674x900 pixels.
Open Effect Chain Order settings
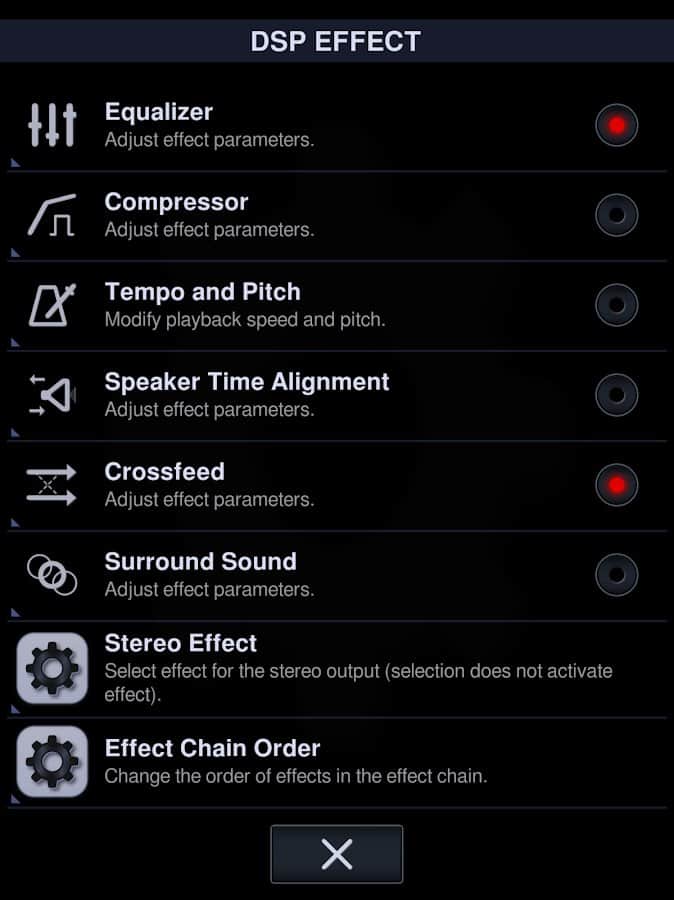[x=300, y=761]
